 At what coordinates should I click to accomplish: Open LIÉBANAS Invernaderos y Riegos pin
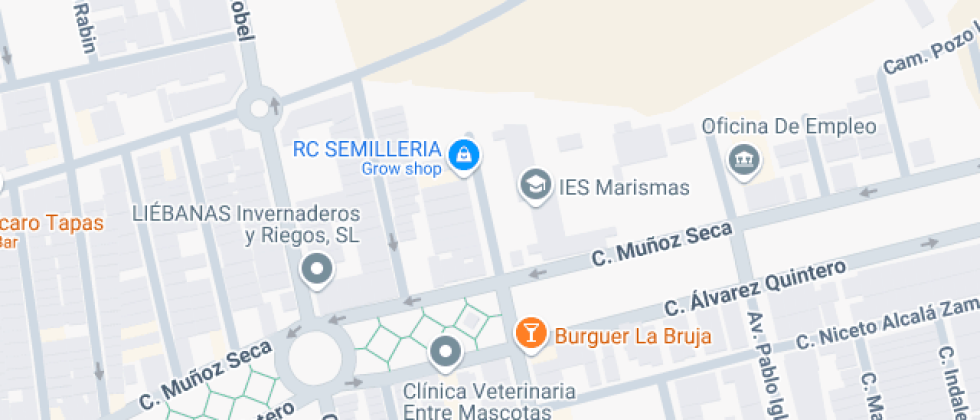coord(318,269)
